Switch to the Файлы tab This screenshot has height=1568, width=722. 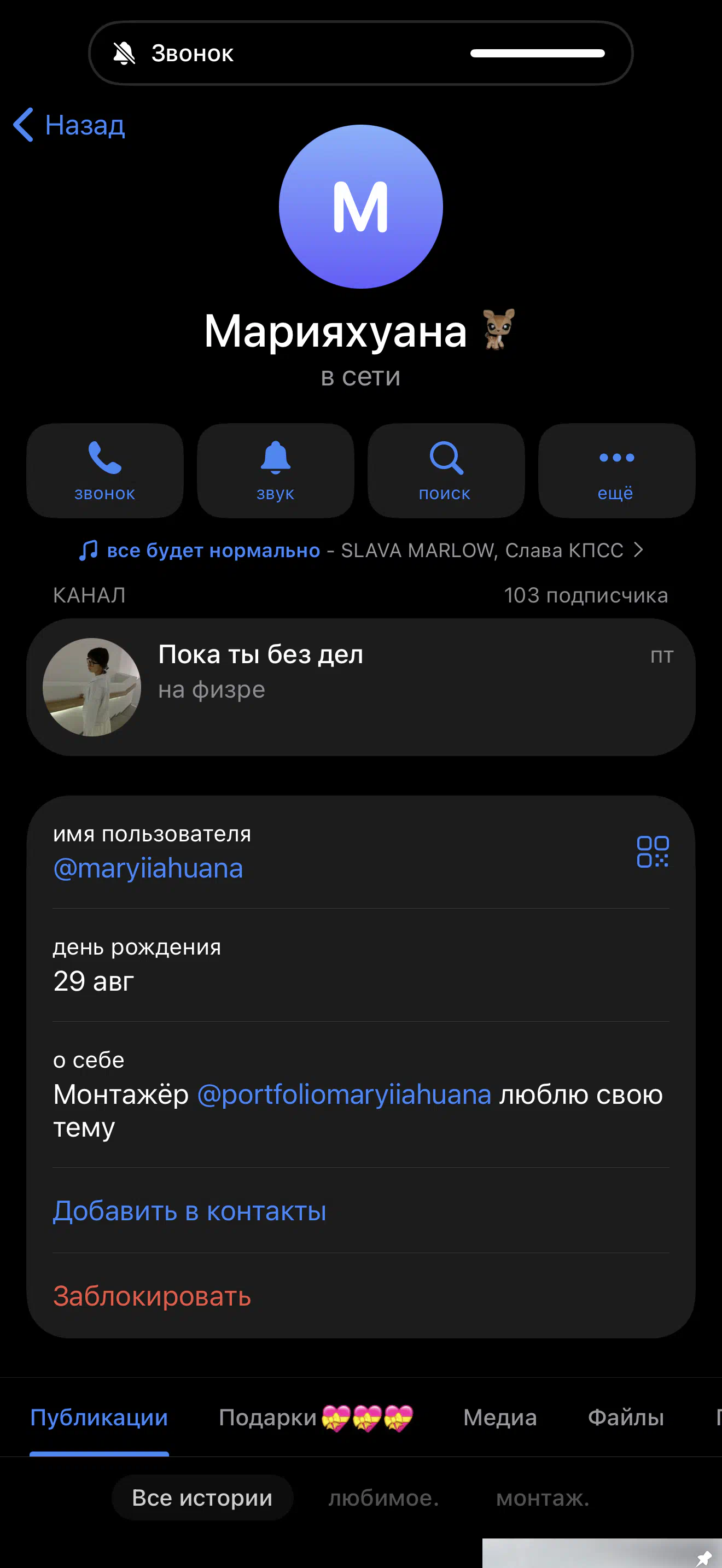[626, 1418]
